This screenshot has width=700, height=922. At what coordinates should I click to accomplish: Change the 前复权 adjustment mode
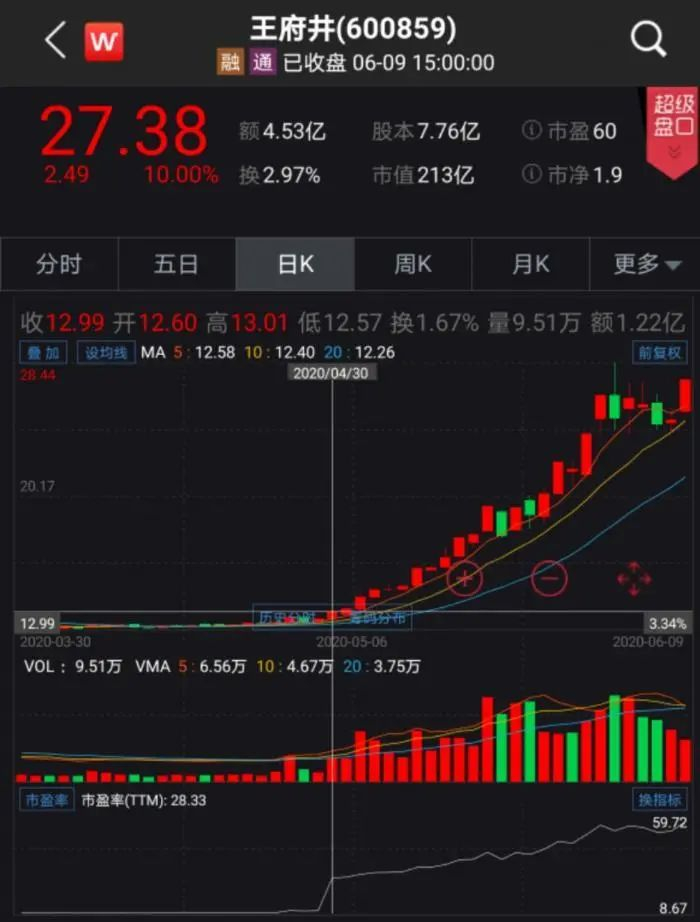point(661,352)
